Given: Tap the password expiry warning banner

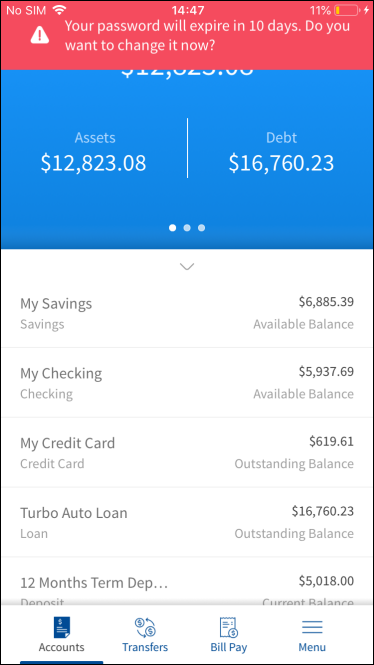Looking at the screenshot, I should pos(187,42).
